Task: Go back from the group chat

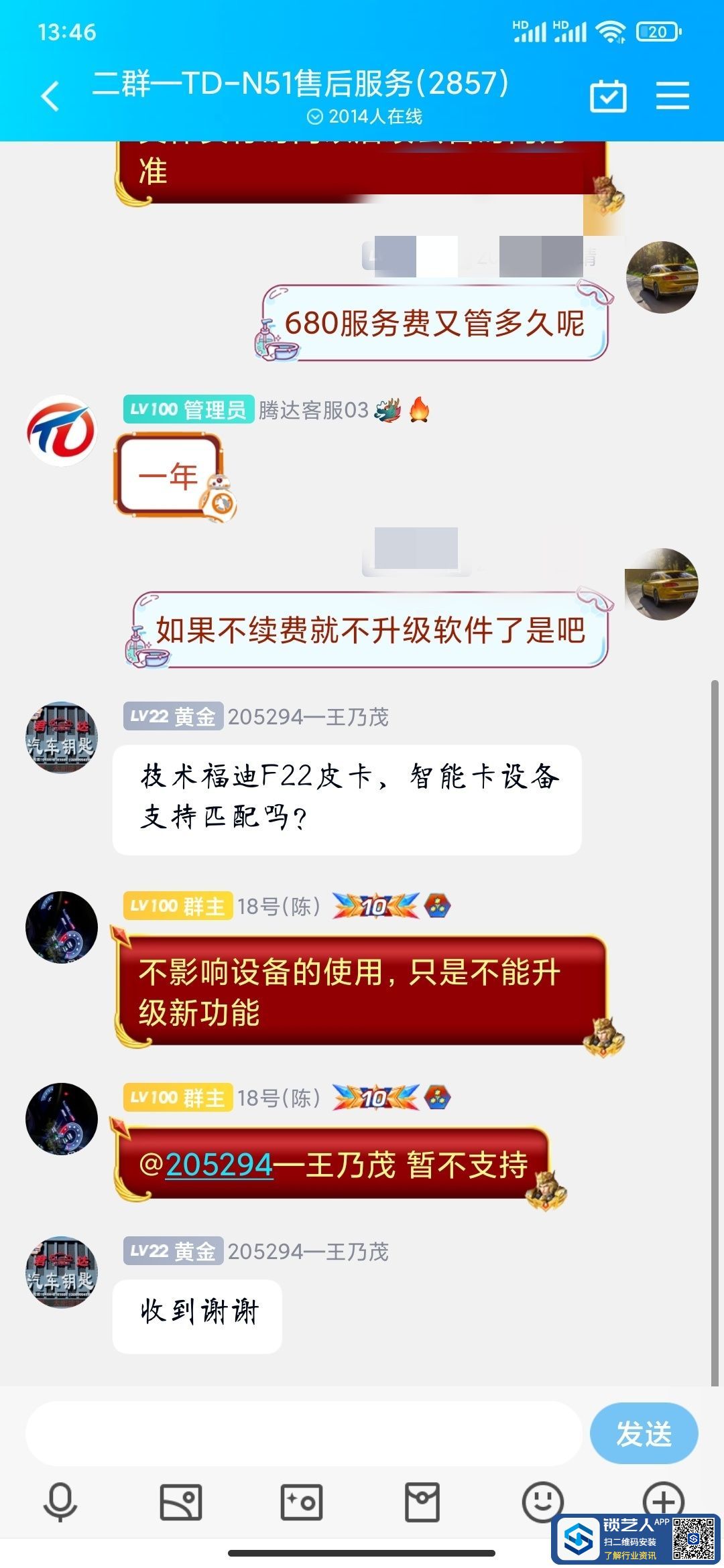Action: [50, 96]
